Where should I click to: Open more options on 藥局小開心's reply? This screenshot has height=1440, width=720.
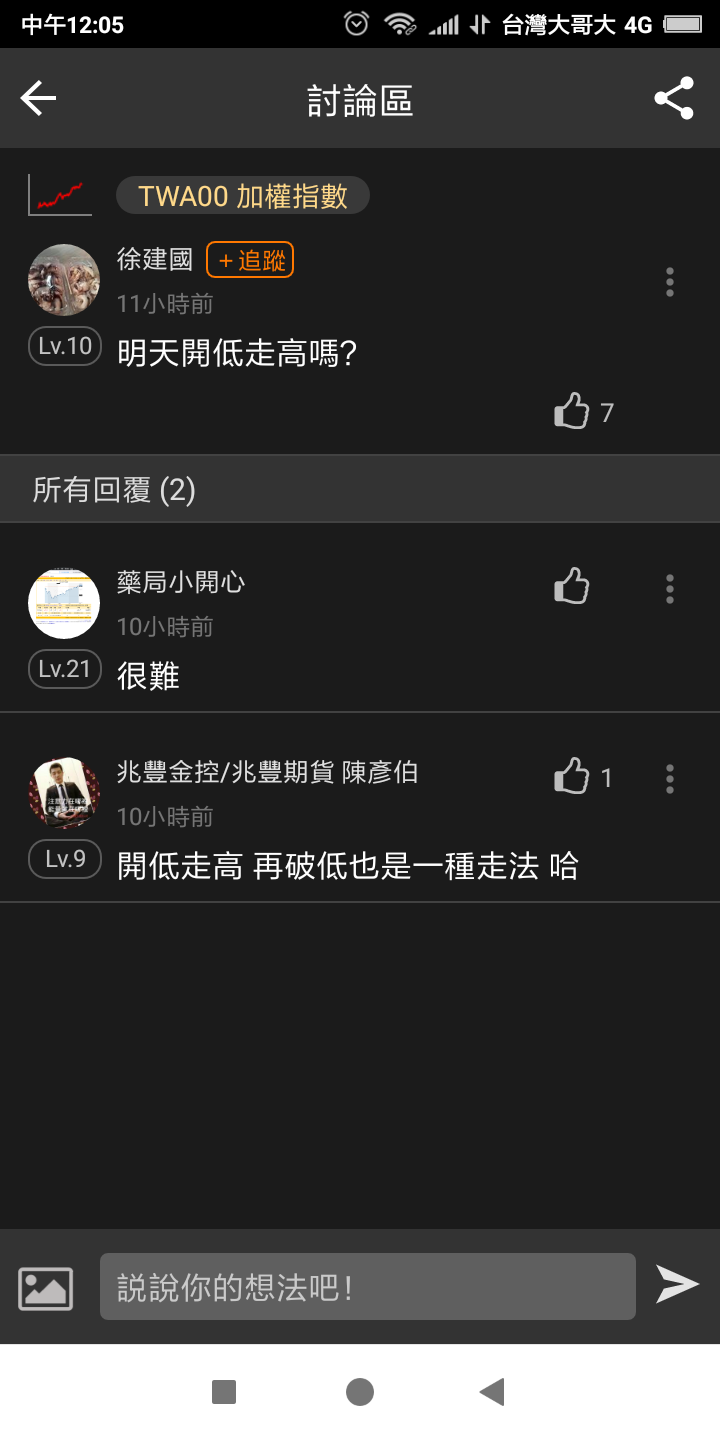point(670,588)
